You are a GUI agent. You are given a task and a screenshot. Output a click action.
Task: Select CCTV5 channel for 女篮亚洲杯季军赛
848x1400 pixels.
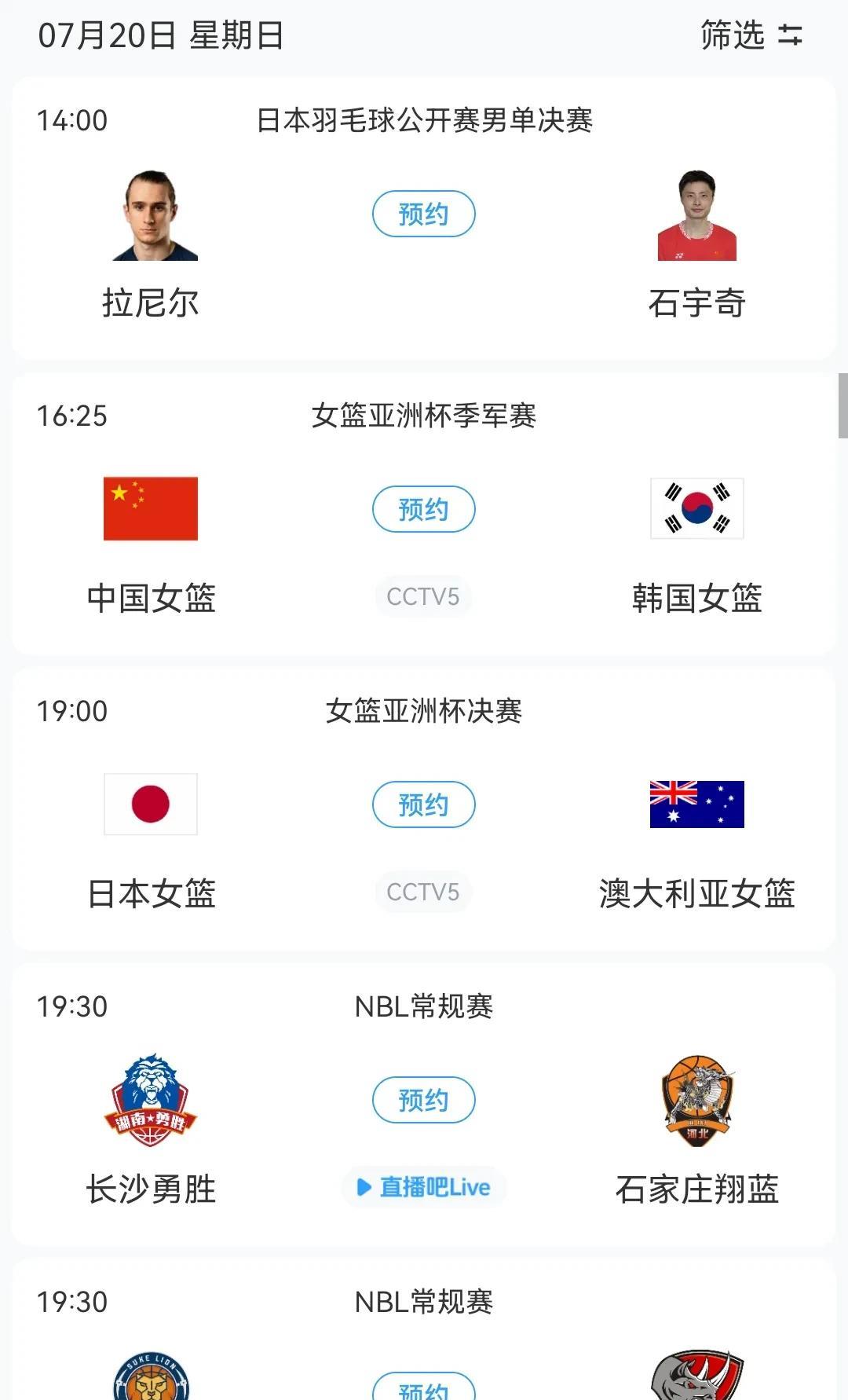point(423,597)
